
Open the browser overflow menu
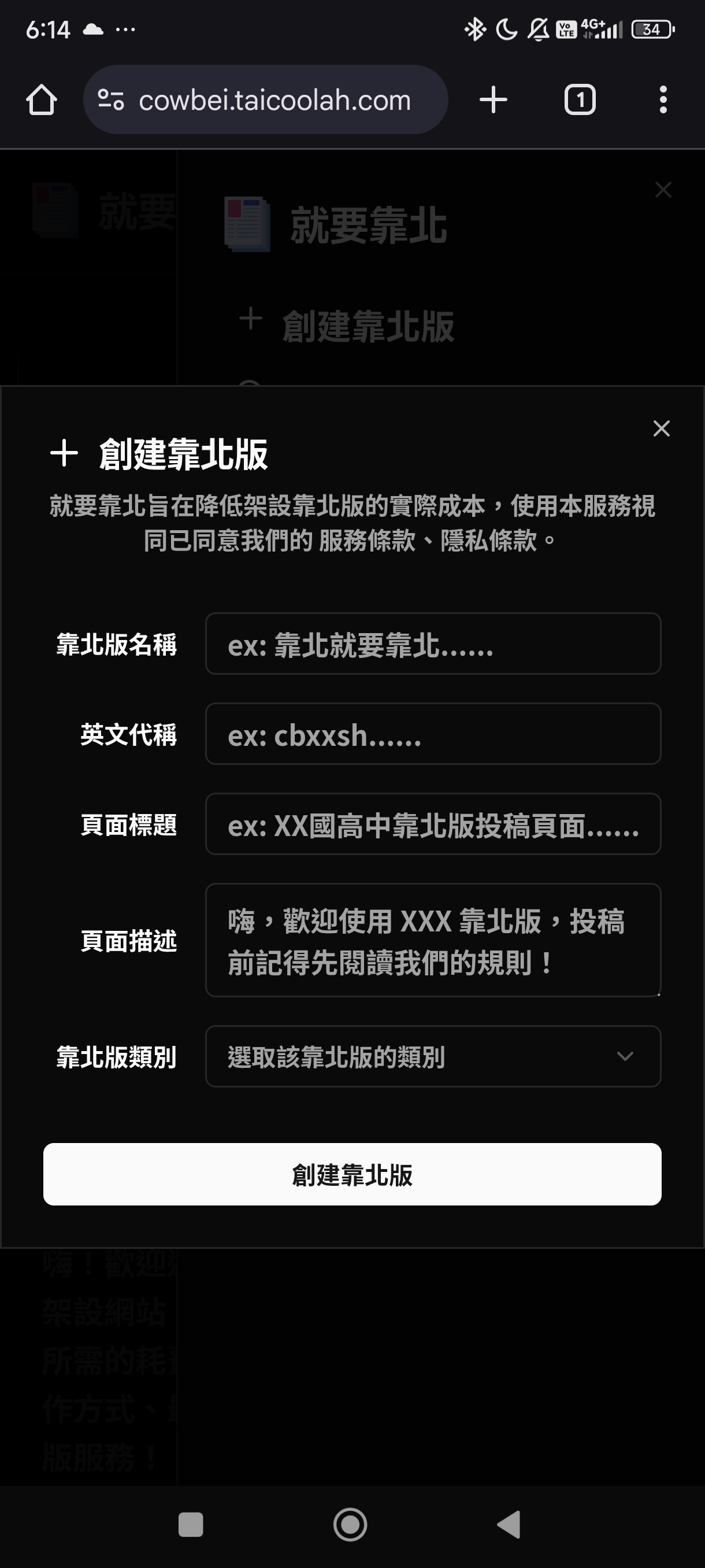(x=663, y=100)
